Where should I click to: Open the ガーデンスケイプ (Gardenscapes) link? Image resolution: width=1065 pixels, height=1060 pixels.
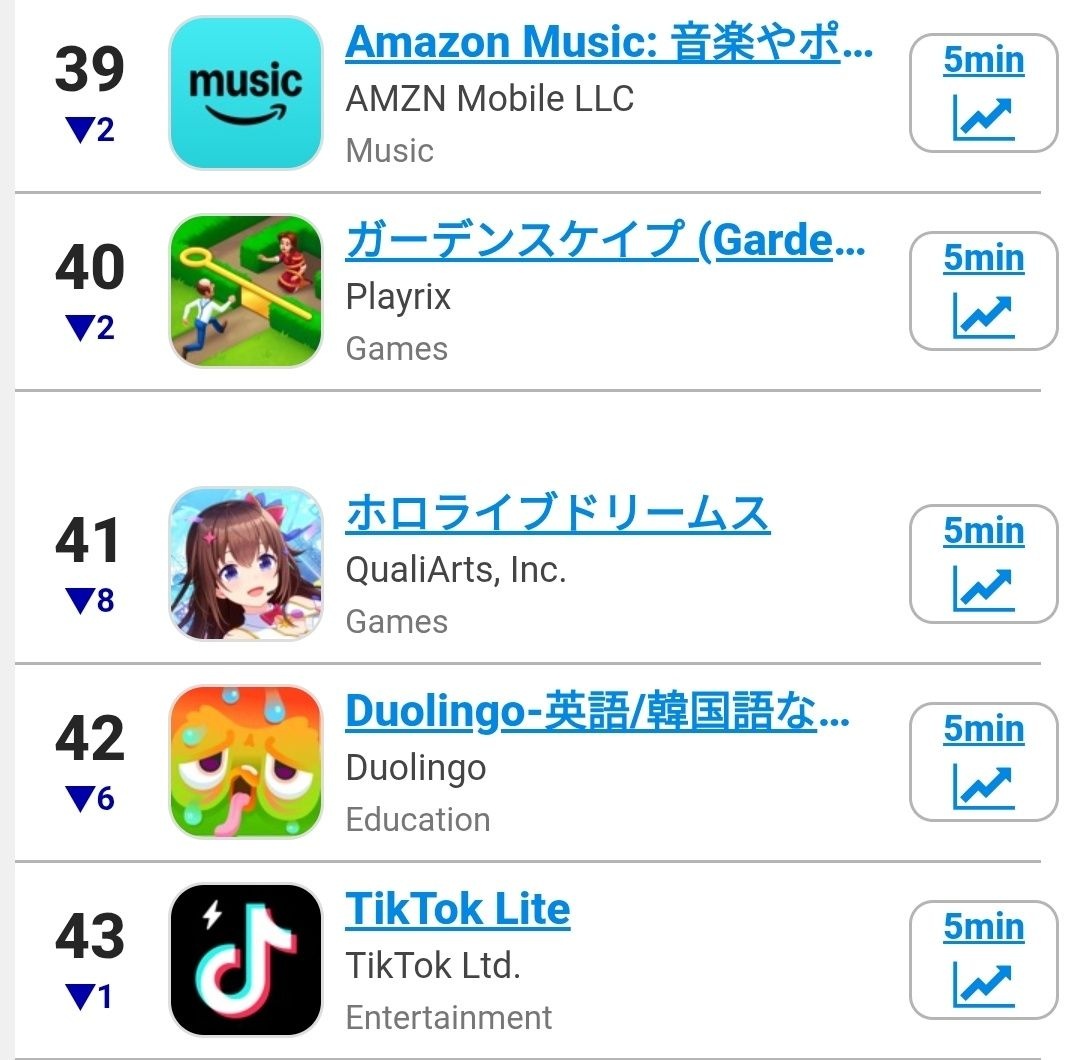coord(605,240)
